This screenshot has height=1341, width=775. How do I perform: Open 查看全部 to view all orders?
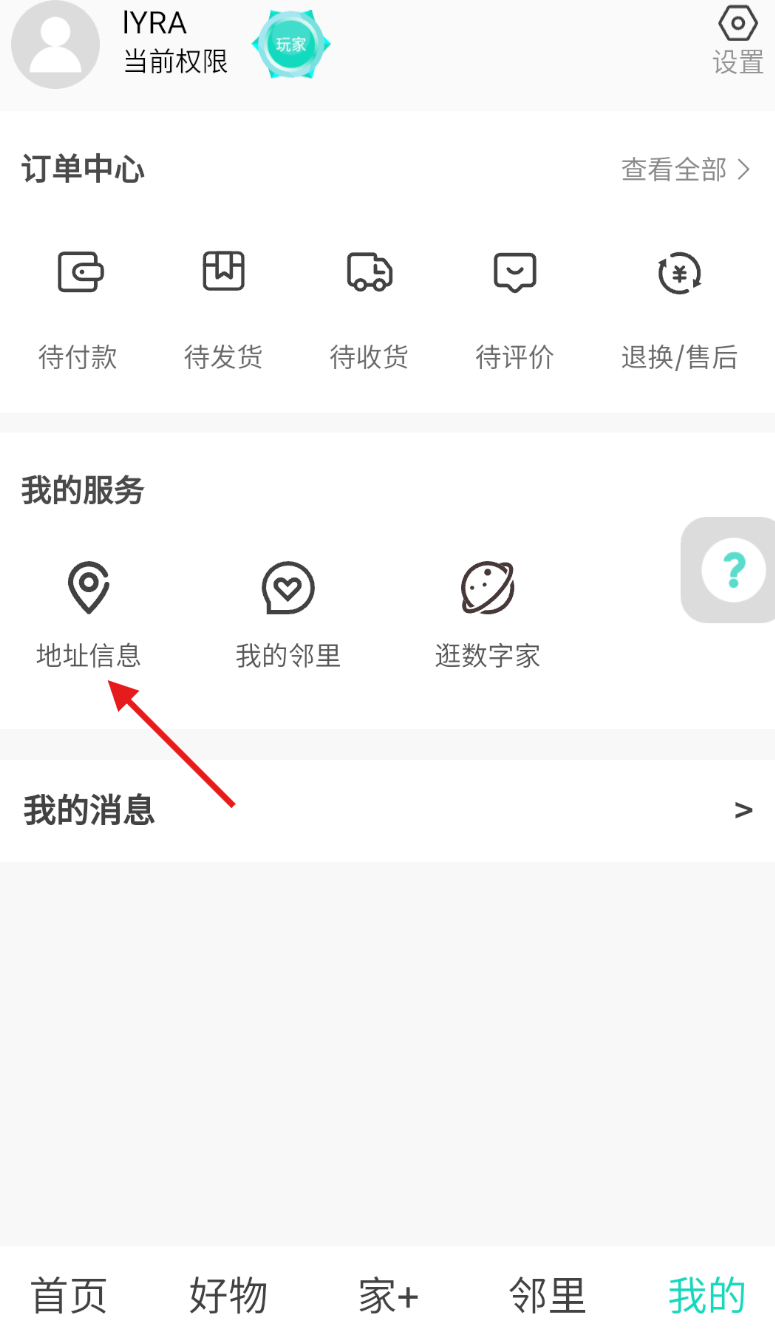click(685, 170)
